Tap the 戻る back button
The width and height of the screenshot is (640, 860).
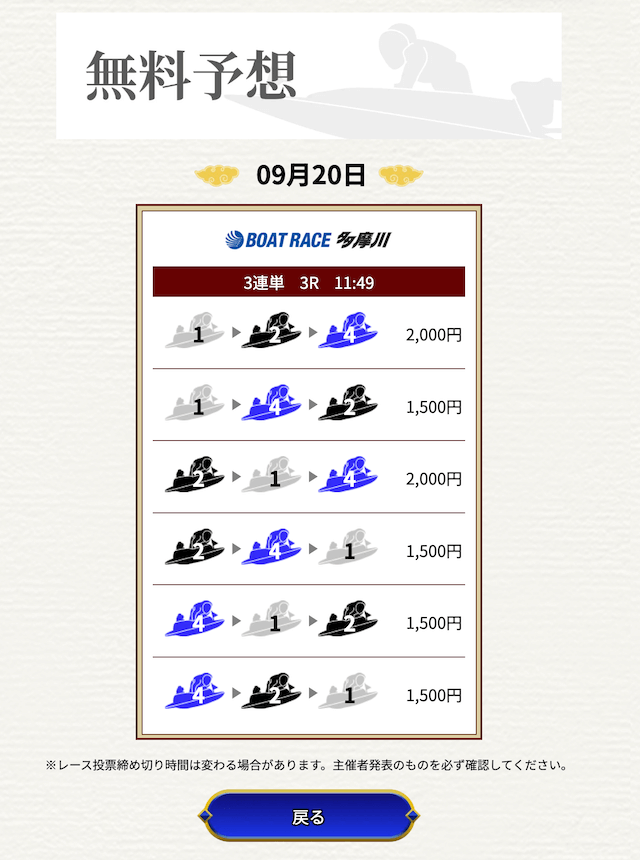[x=308, y=816]
